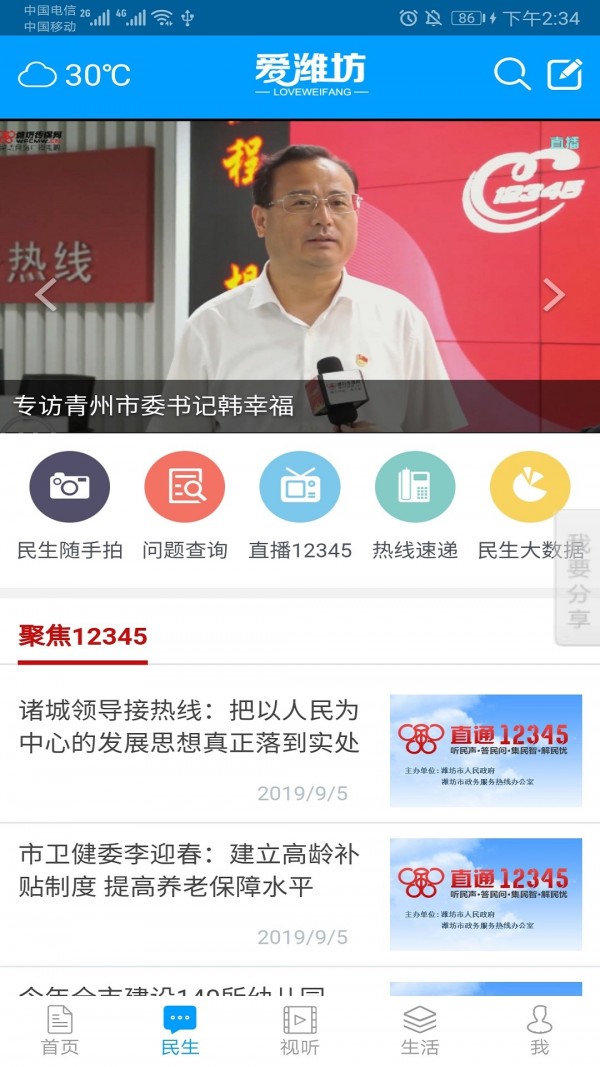Read the article 诸城领导接热线
This screenshot has width=600, height=1067.
190,727
